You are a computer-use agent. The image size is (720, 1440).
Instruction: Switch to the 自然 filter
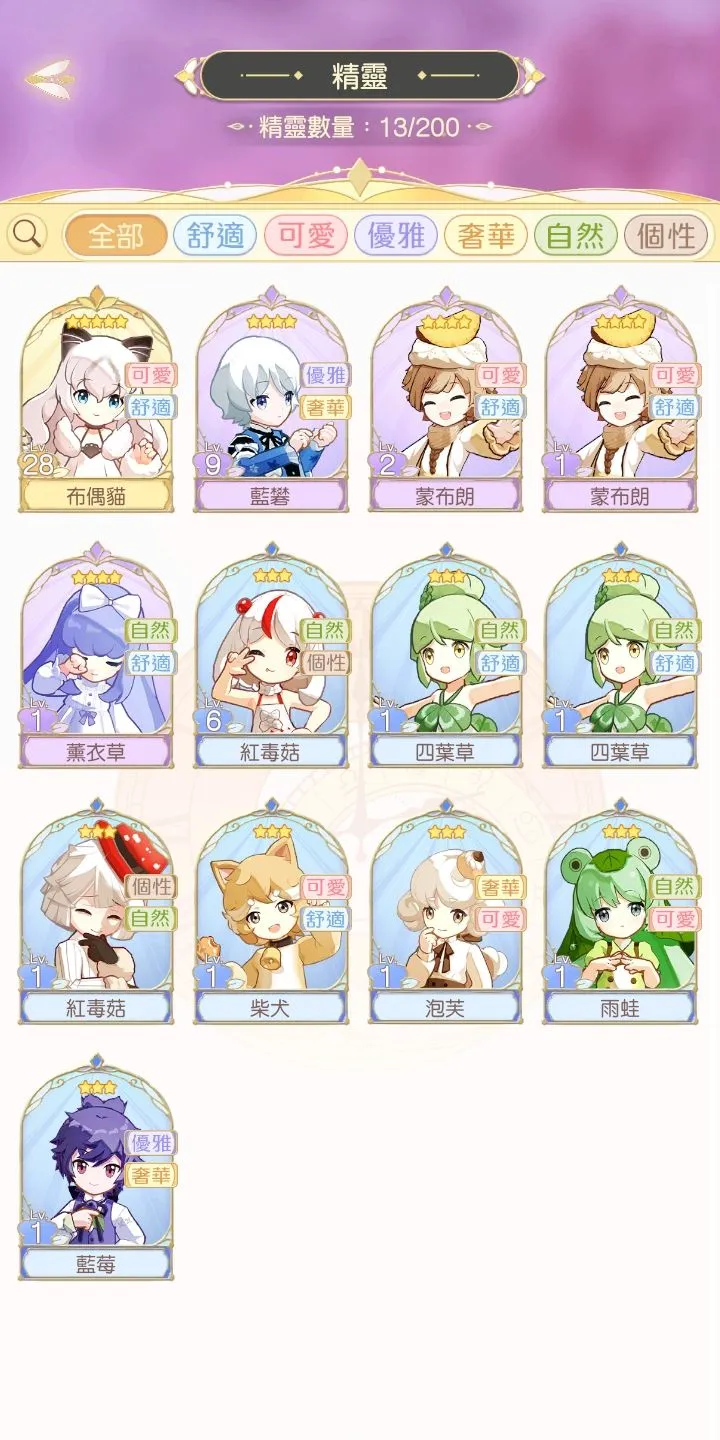point(576,236)
